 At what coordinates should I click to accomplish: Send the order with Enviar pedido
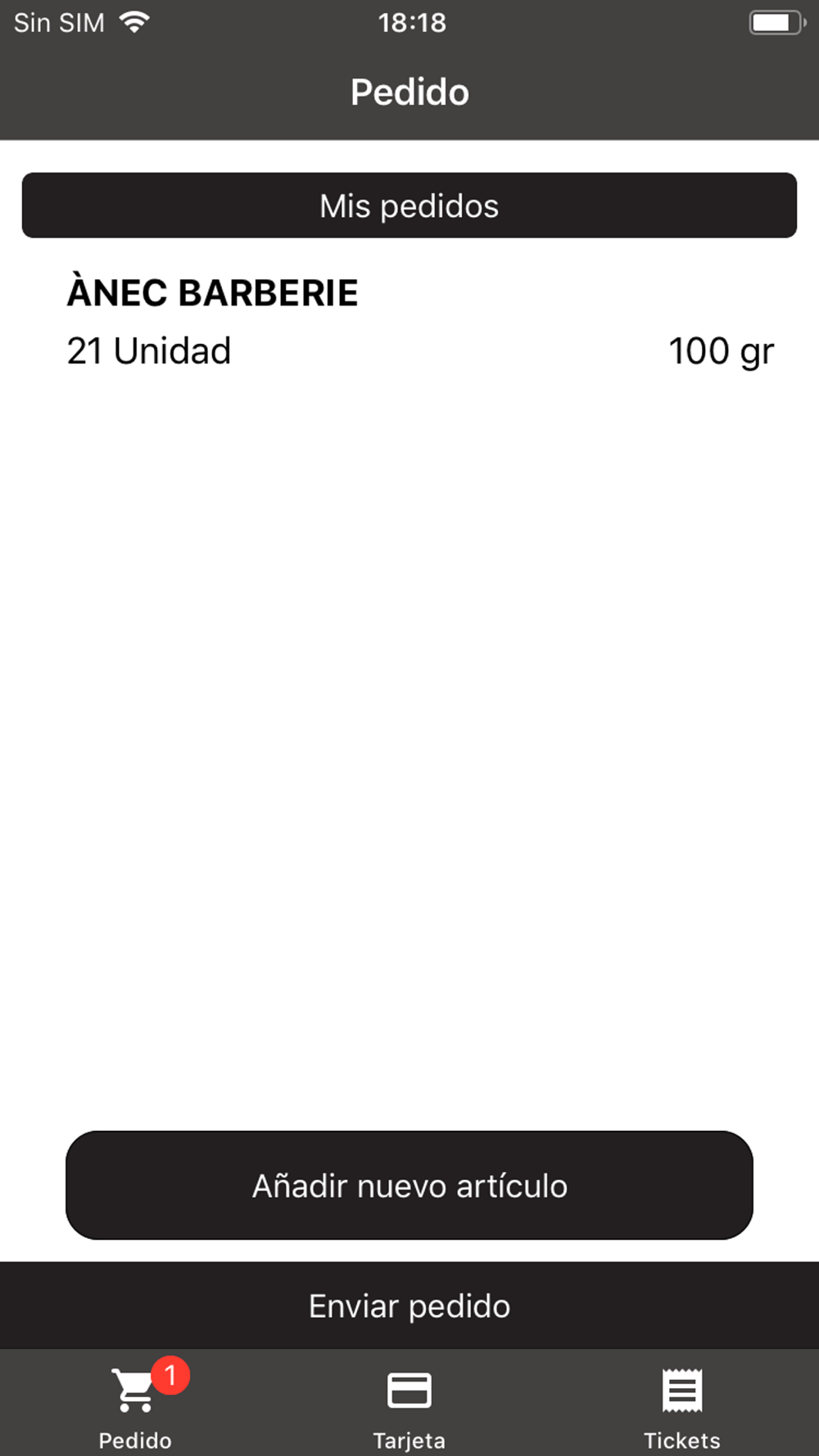click(409, 1305)
